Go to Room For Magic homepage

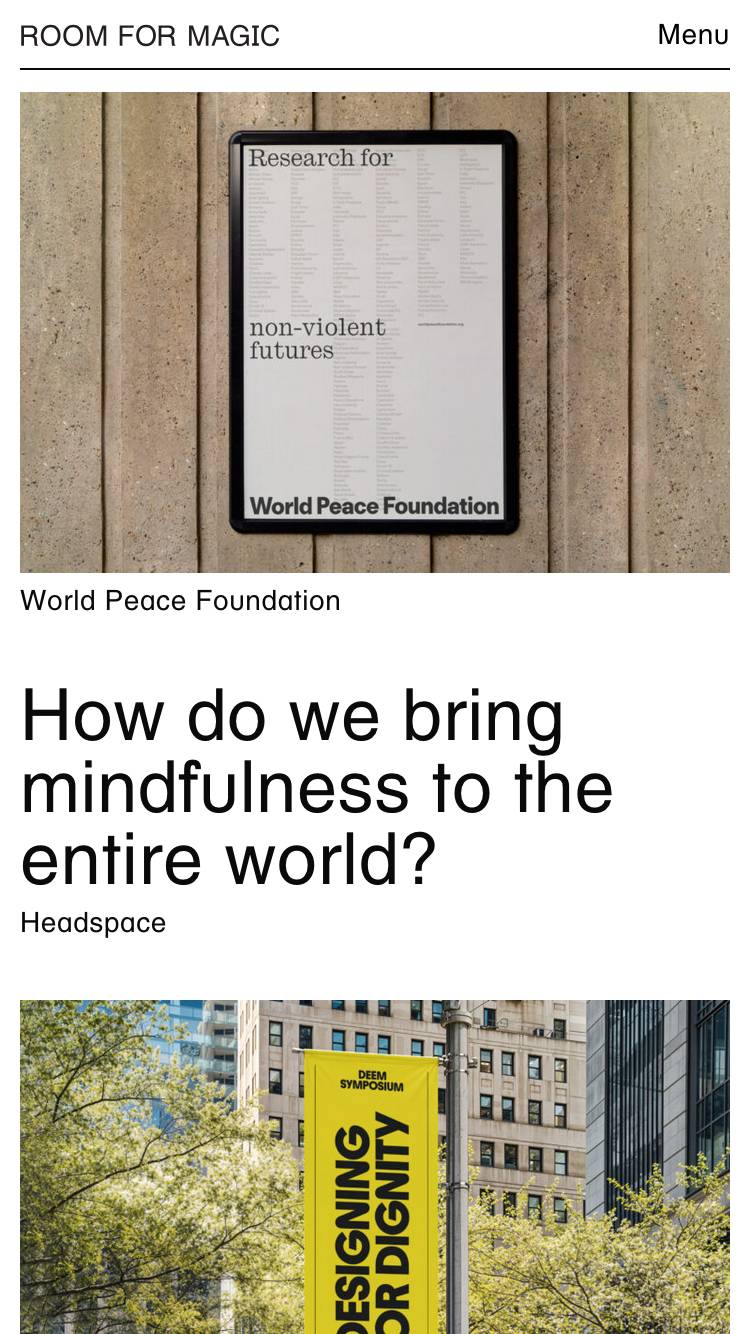pos(150,36)
